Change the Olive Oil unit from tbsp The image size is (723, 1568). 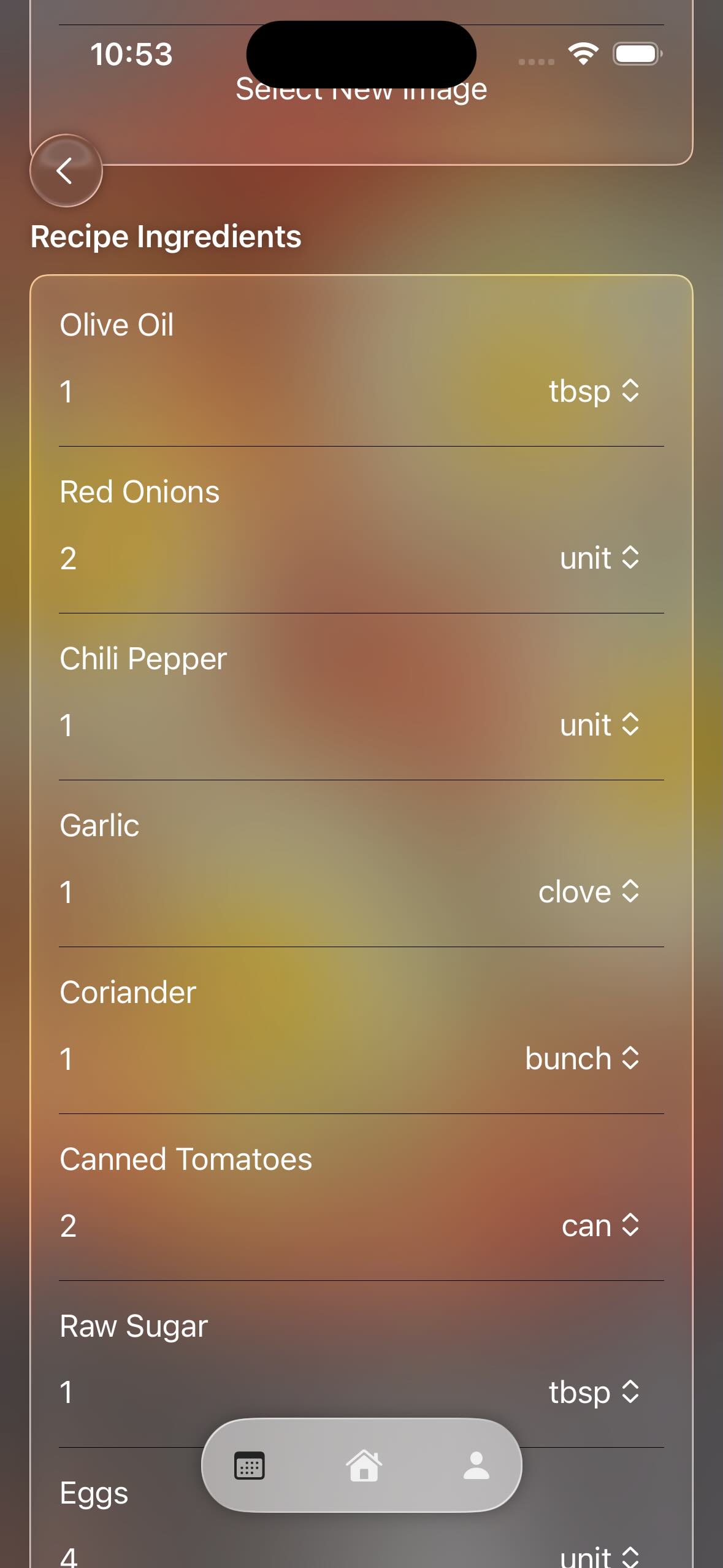point(594,391)
